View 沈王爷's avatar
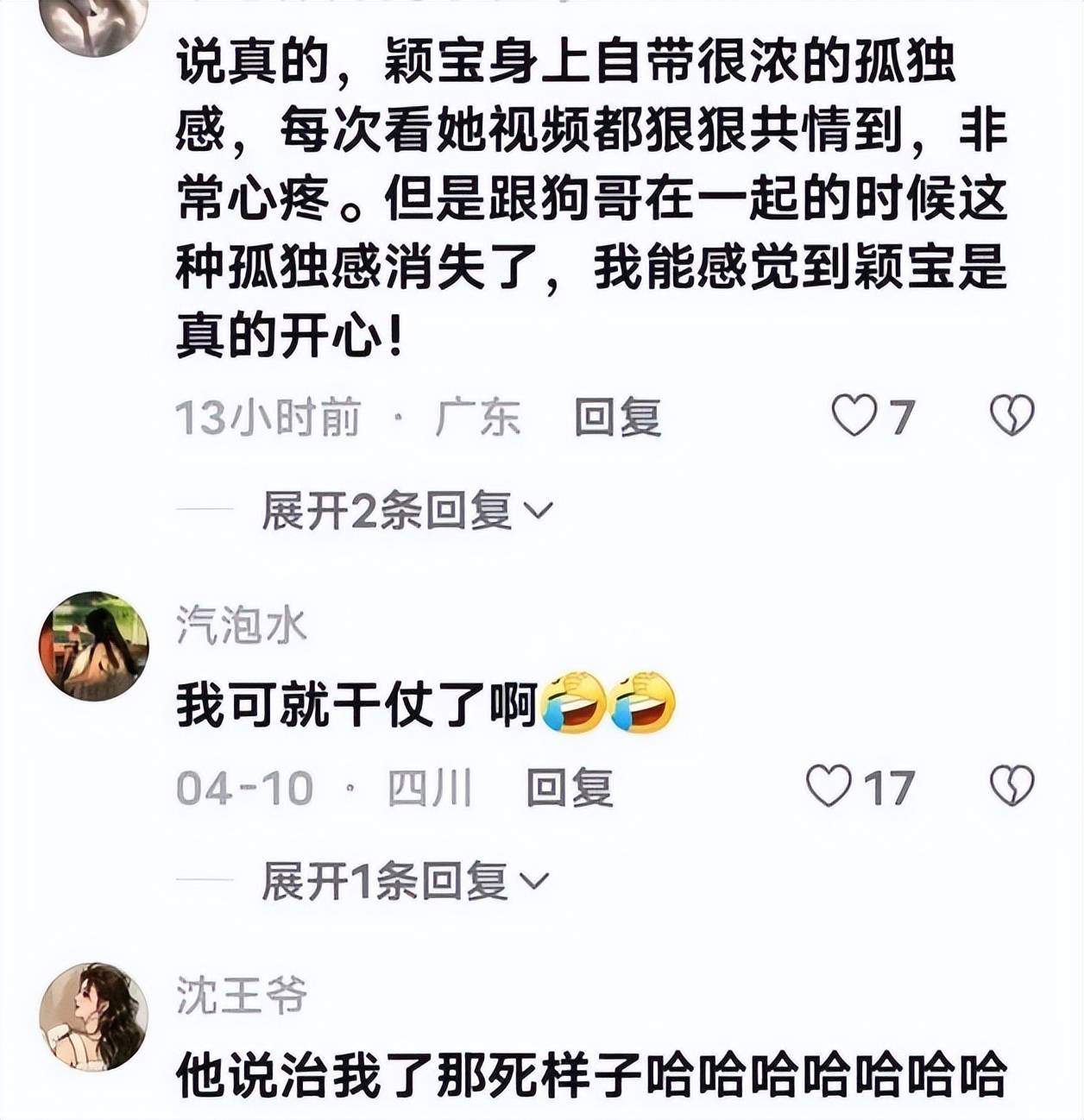The width and height of the screenshot is (1084, 1120). pyautogui.click(x=93, y=1016)
